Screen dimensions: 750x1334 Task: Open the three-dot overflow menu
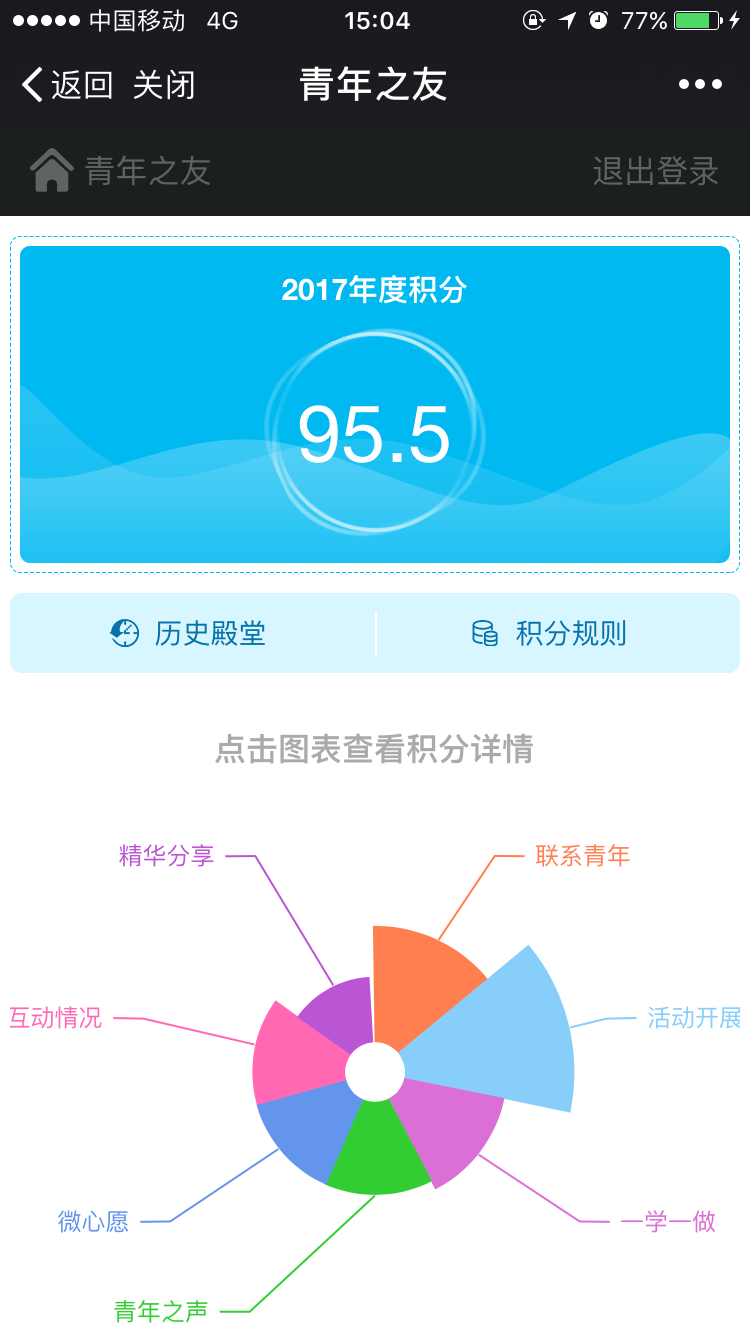(700, 85)
